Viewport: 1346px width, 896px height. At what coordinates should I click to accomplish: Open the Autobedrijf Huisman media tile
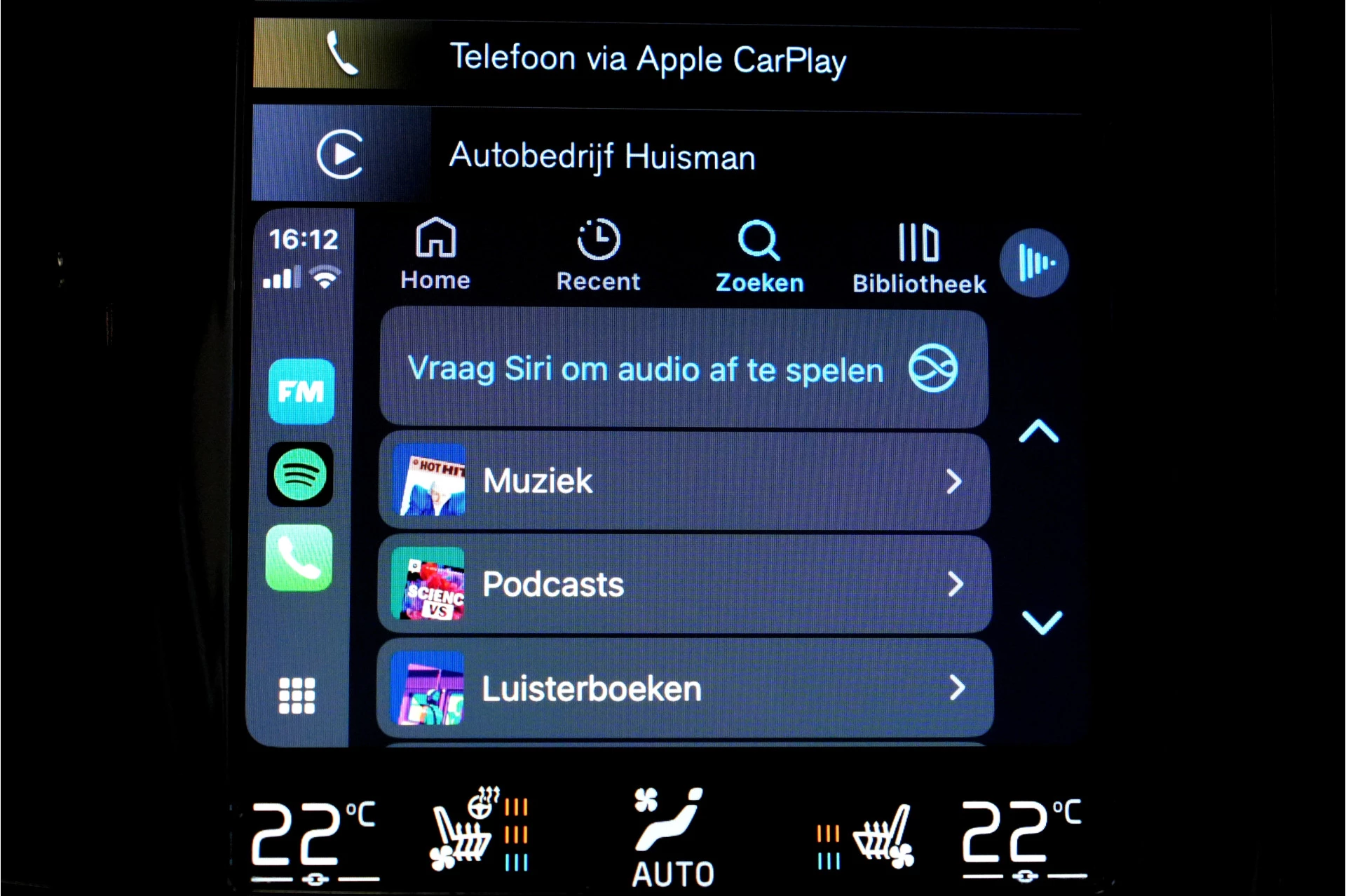603,155
